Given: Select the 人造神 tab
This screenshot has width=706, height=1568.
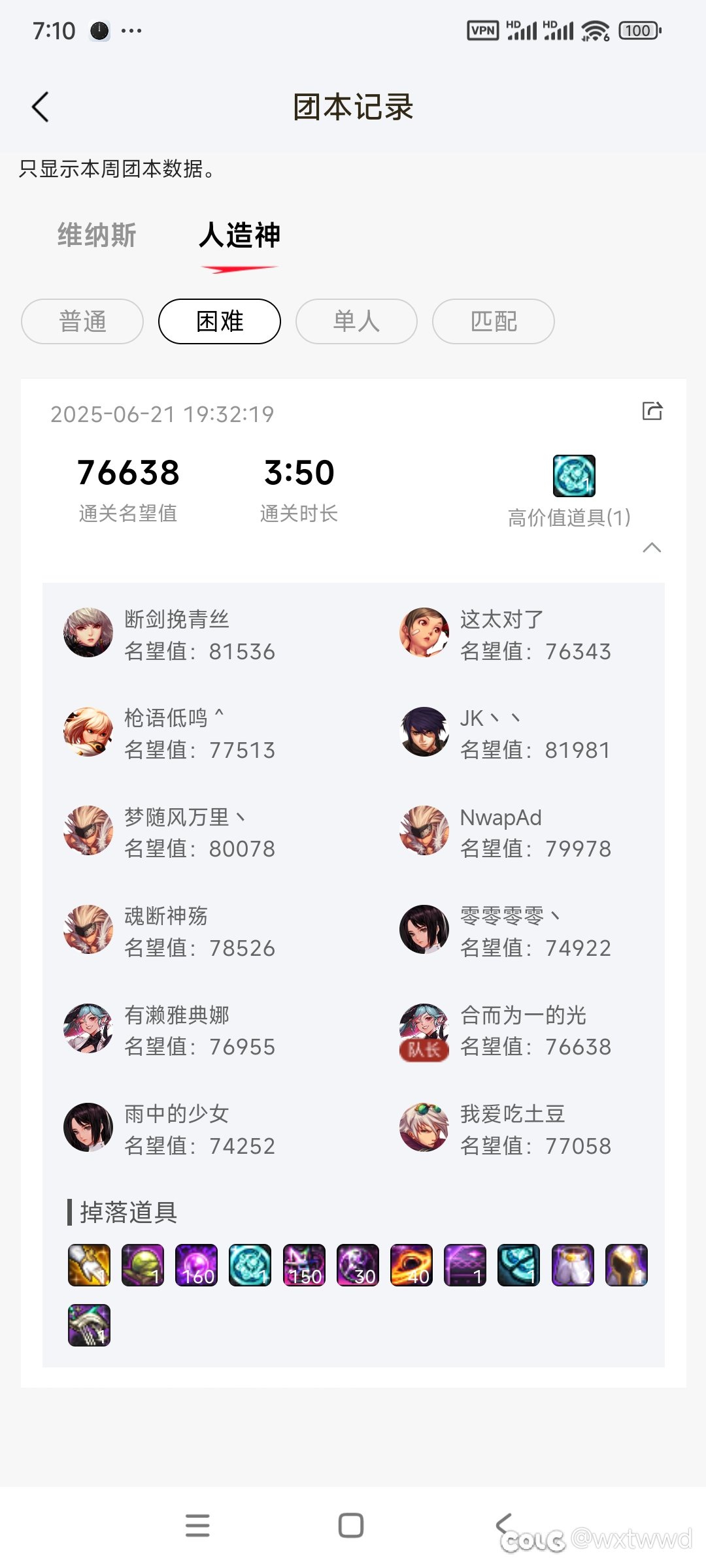Looking at the screenshot, I should point(240,235).
